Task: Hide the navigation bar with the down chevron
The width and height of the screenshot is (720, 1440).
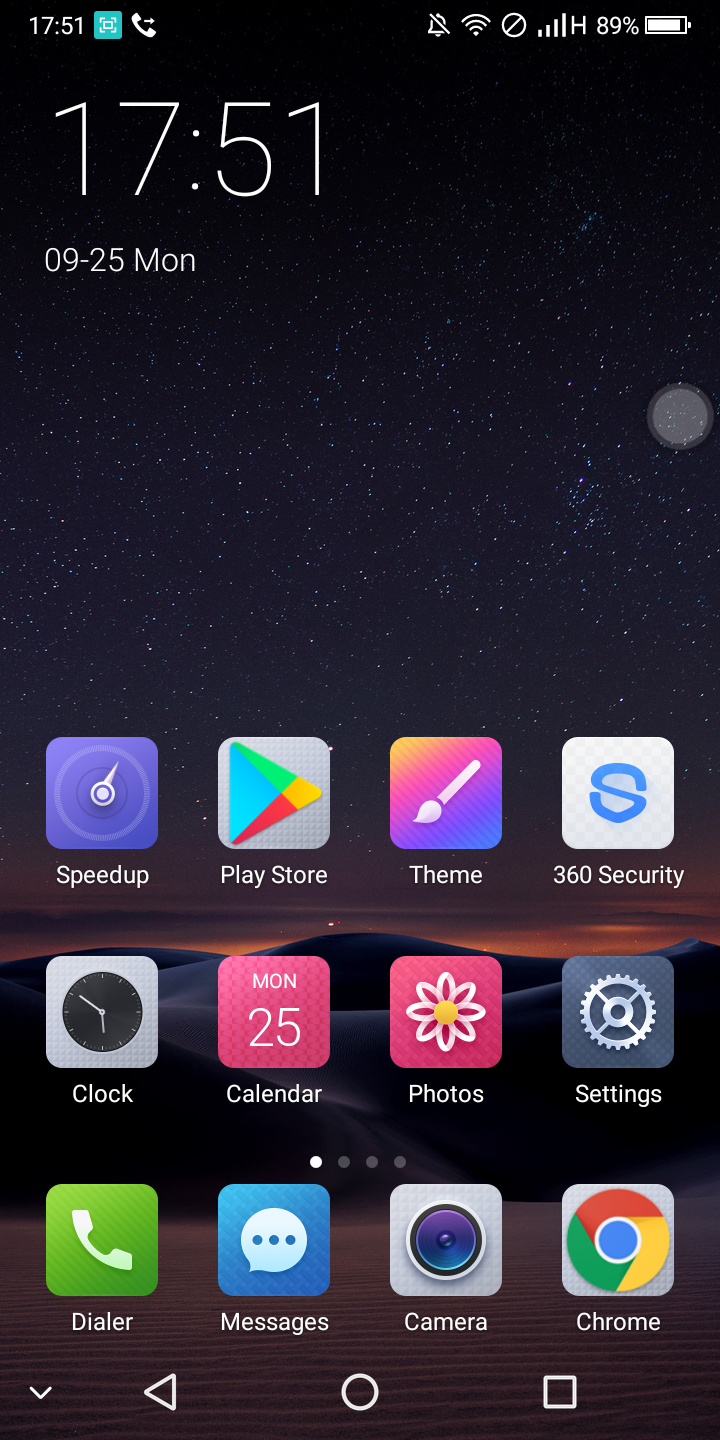Action: (41, 1392)
